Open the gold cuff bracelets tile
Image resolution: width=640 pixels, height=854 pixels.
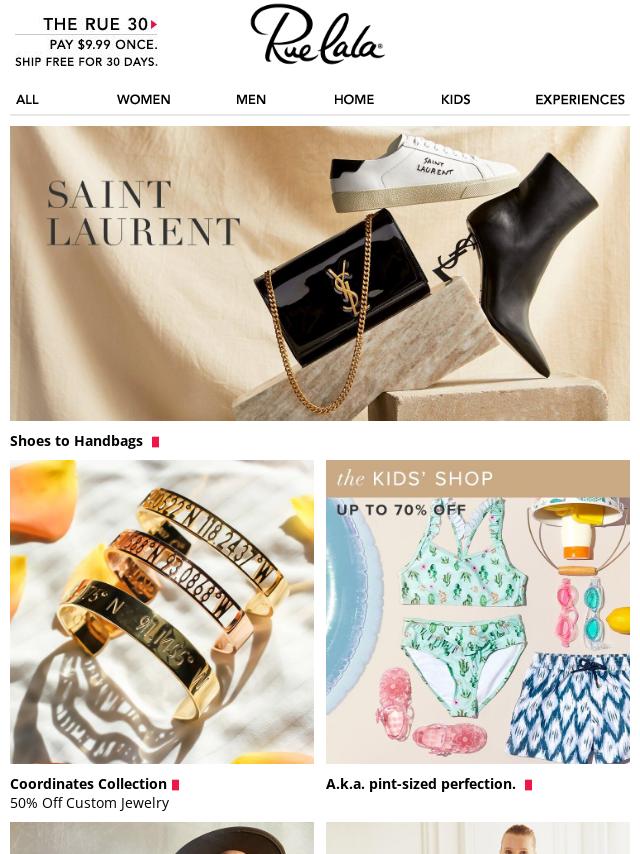(x=162, y=611)
